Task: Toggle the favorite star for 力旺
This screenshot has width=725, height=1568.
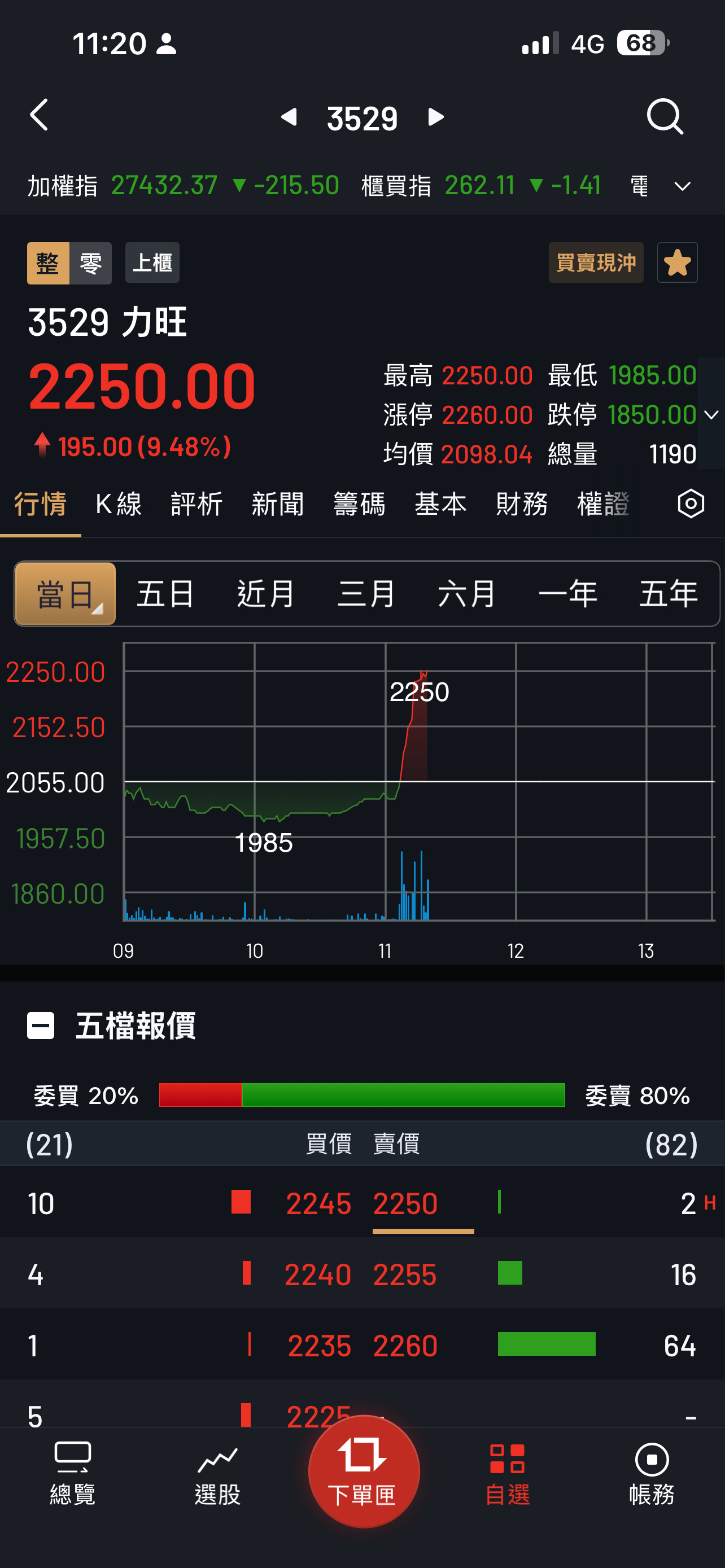Action: (677, 263)
